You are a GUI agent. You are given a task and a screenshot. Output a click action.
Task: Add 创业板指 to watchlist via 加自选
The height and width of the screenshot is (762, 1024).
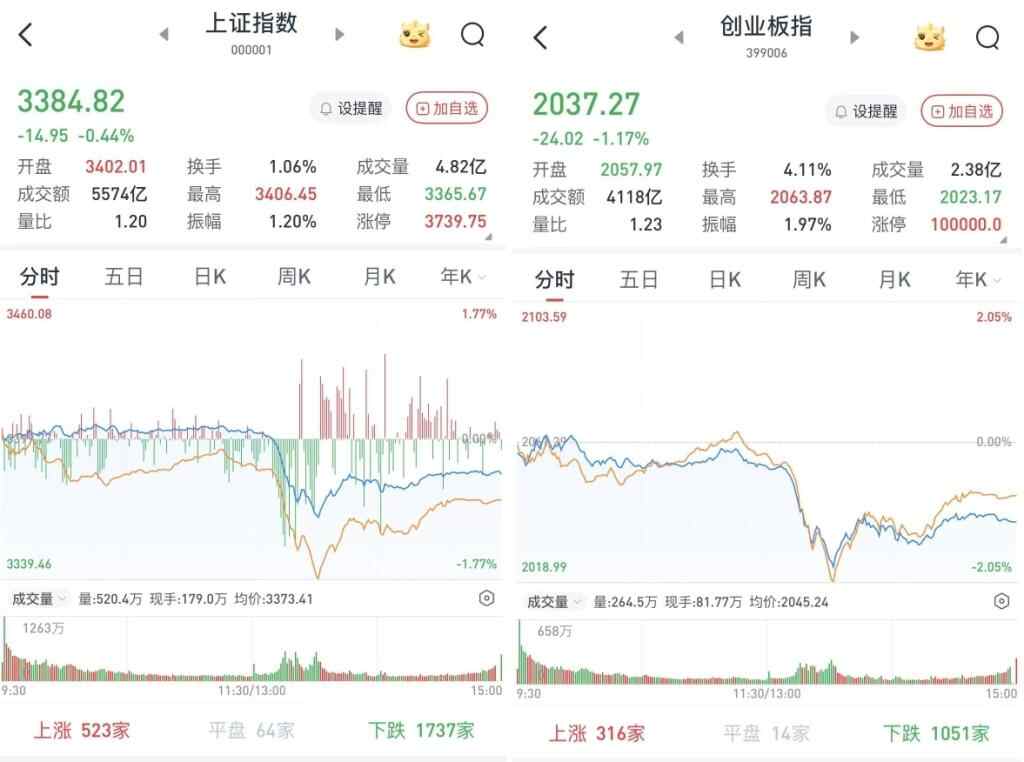[961, 111]
